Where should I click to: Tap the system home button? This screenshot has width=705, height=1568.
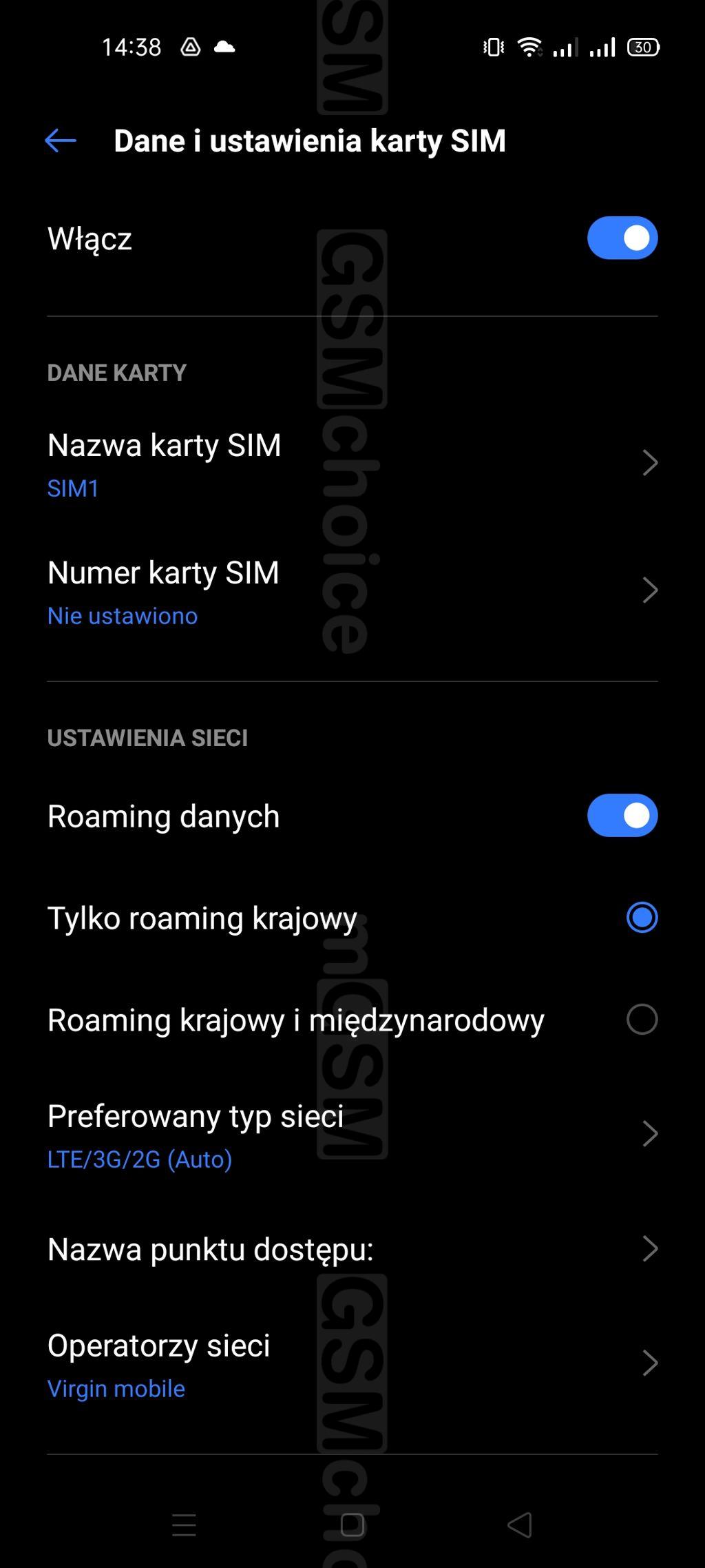(352, 1525)
